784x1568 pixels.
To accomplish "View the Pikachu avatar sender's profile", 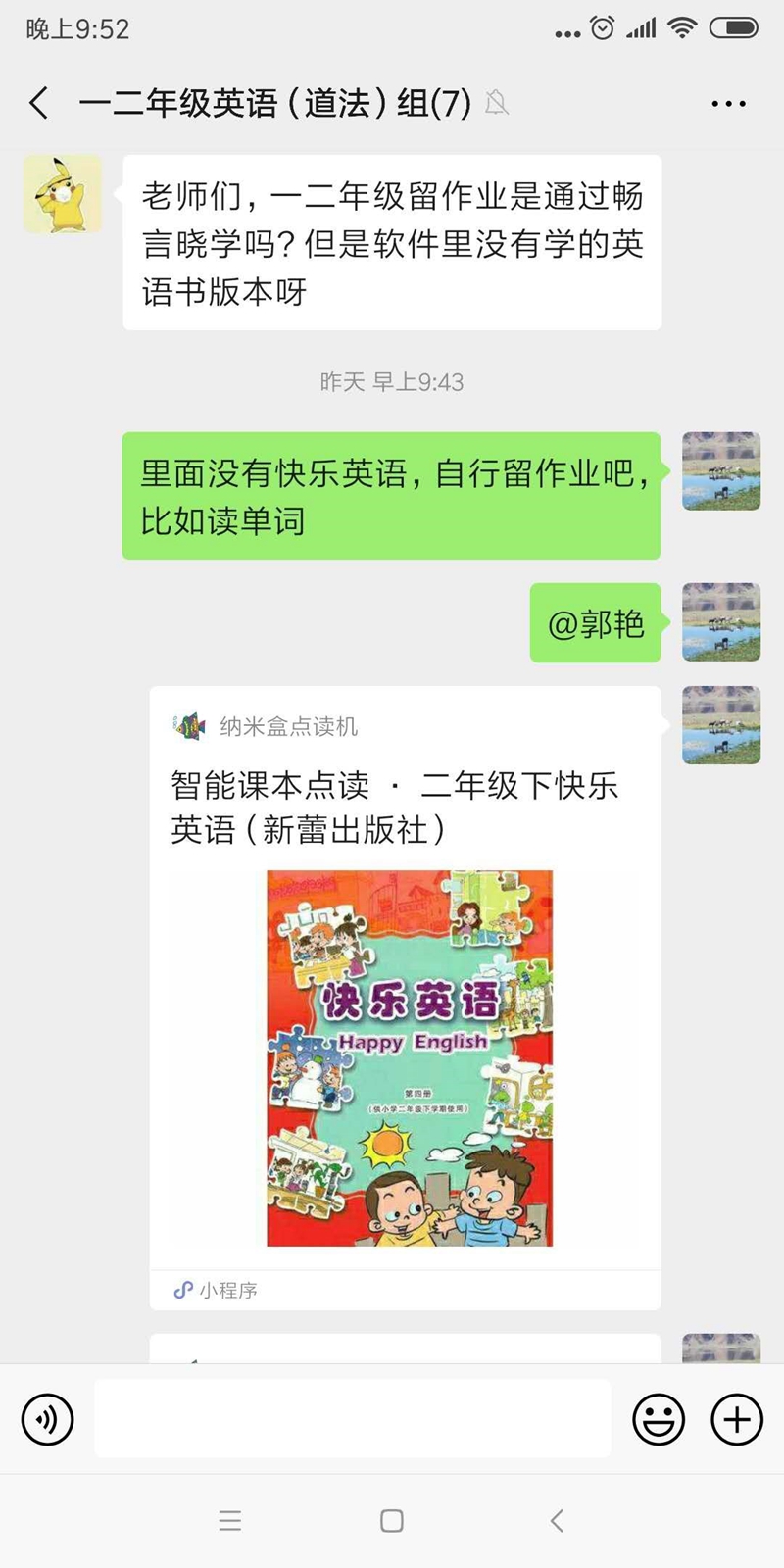I will [x=63, y=194].
